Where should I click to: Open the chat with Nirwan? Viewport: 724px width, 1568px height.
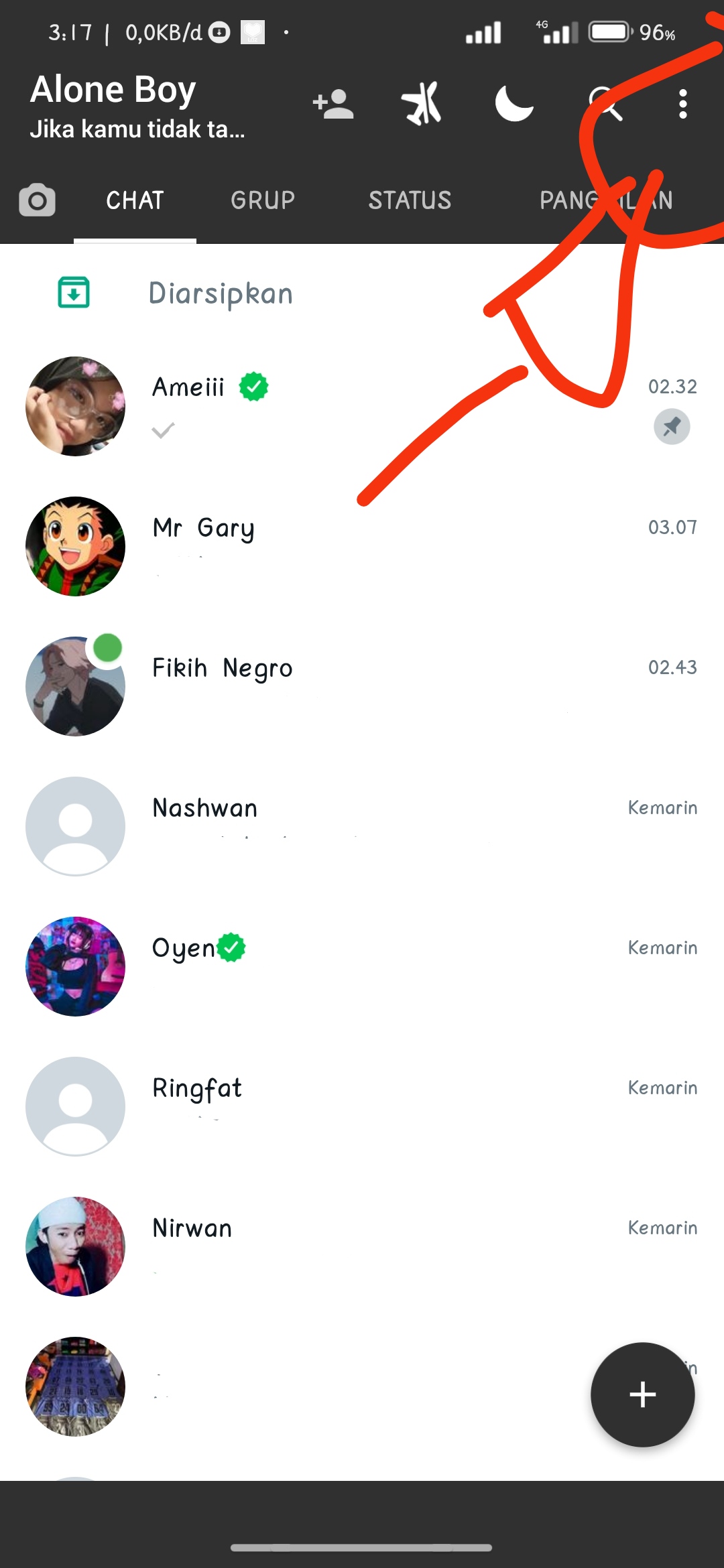pos(362,1246)
